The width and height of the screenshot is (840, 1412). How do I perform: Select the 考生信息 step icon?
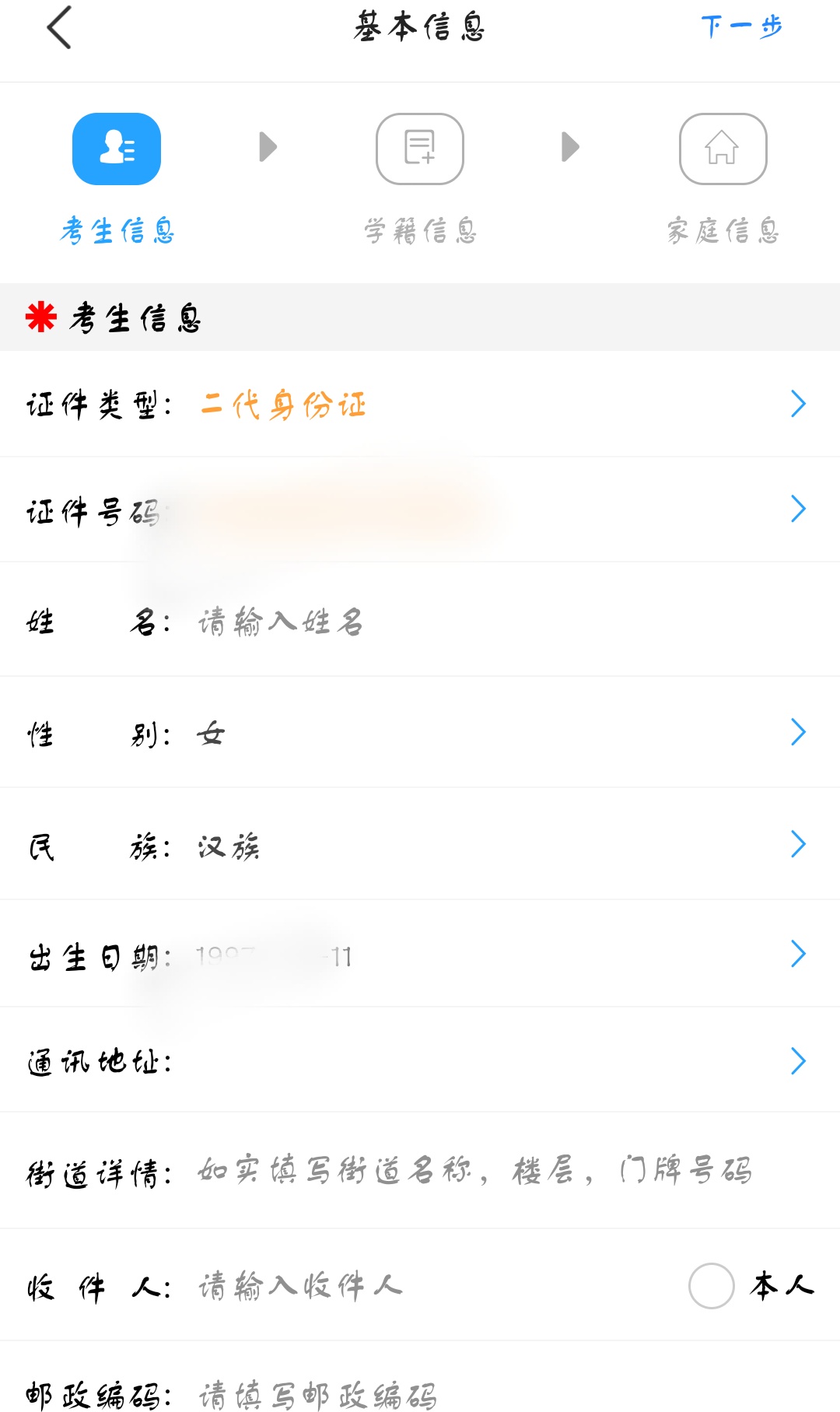point(117,149)
